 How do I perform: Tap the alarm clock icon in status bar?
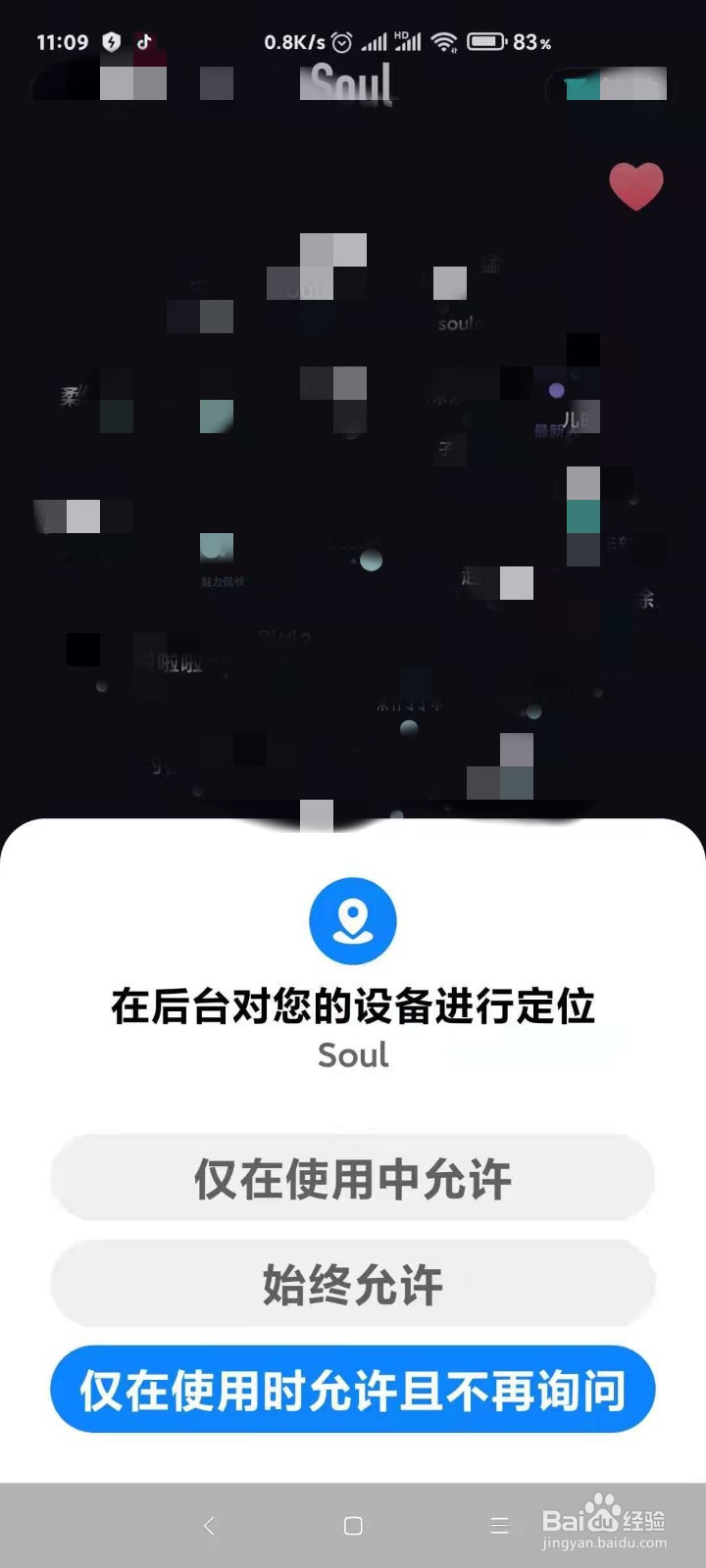339,42
